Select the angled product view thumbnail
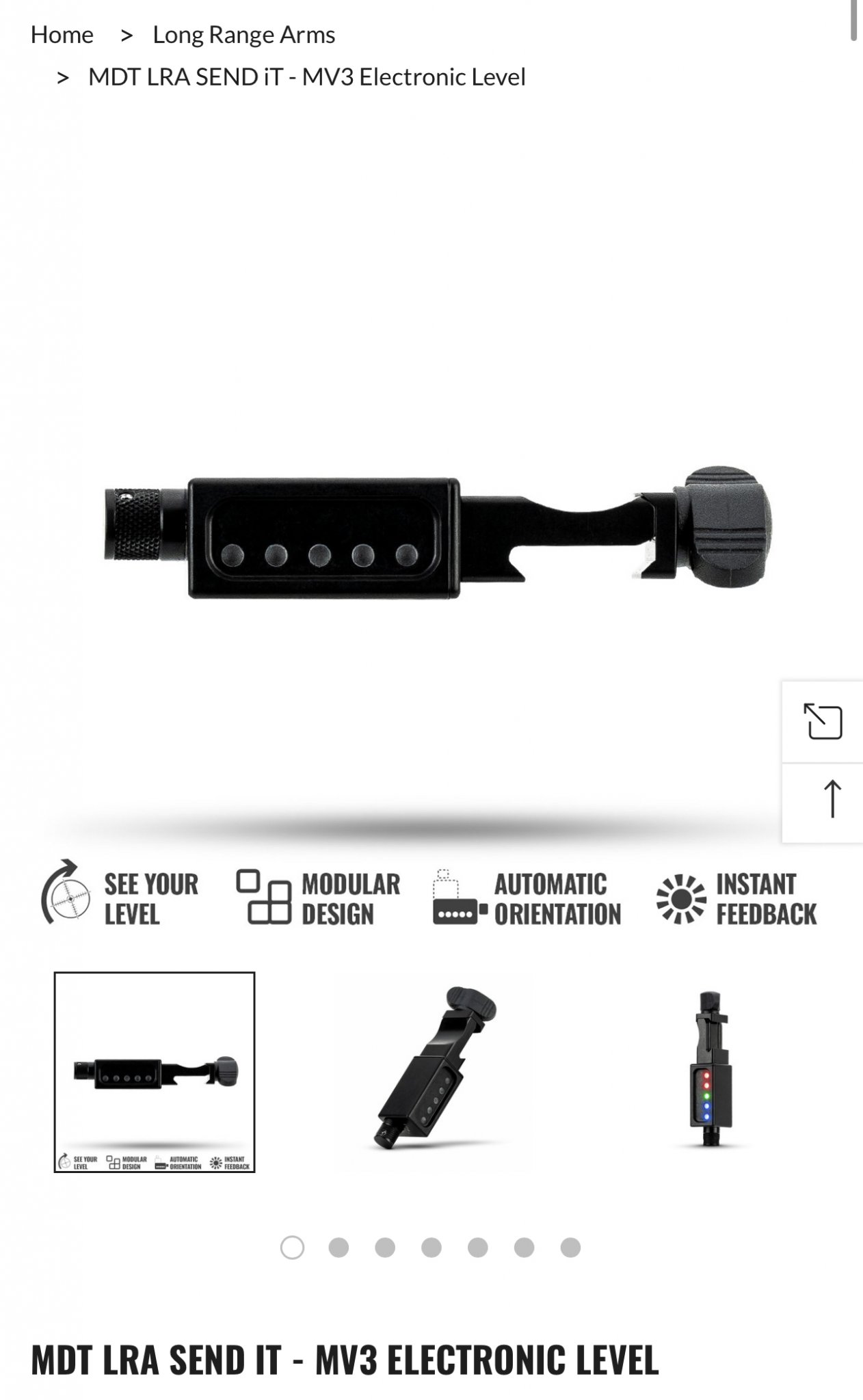The image size is (863, 1400). coord(434,1072)
